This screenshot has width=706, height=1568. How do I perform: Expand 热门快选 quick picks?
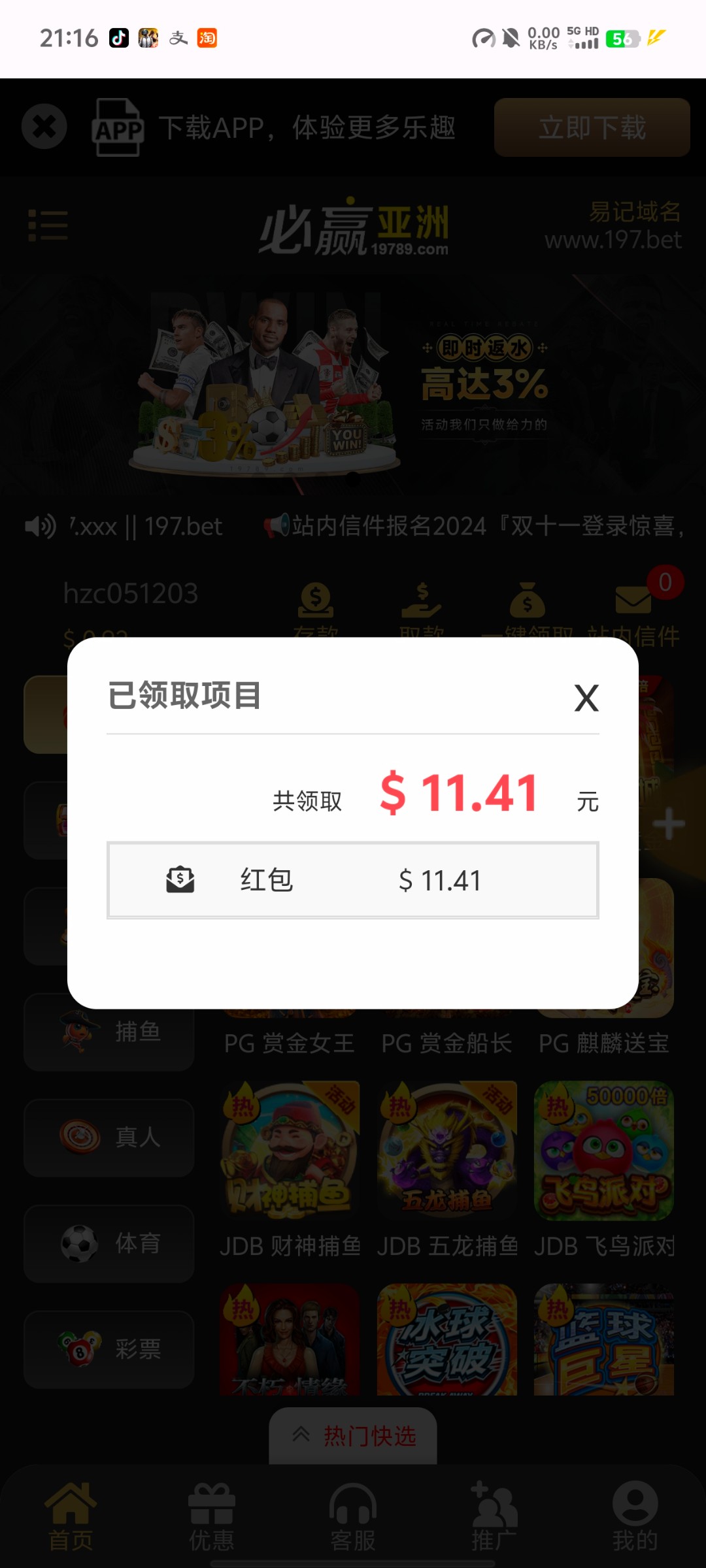click(353, 1435)
